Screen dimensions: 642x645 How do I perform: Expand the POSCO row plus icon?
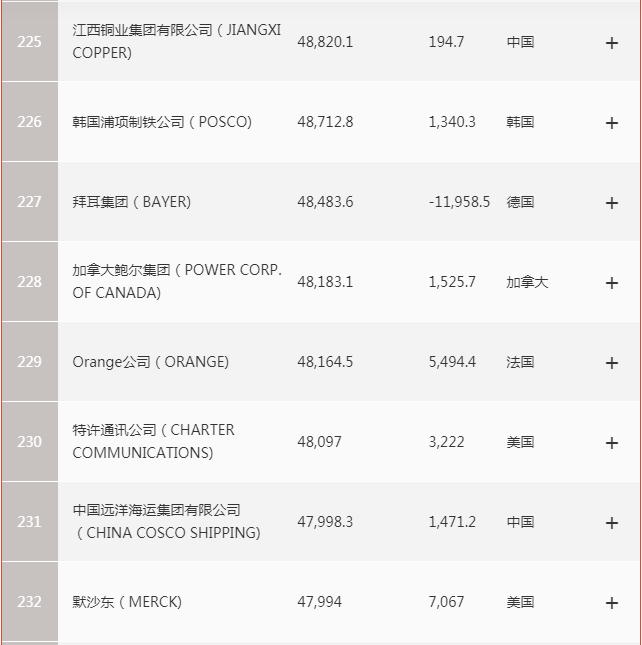point(612,123)
